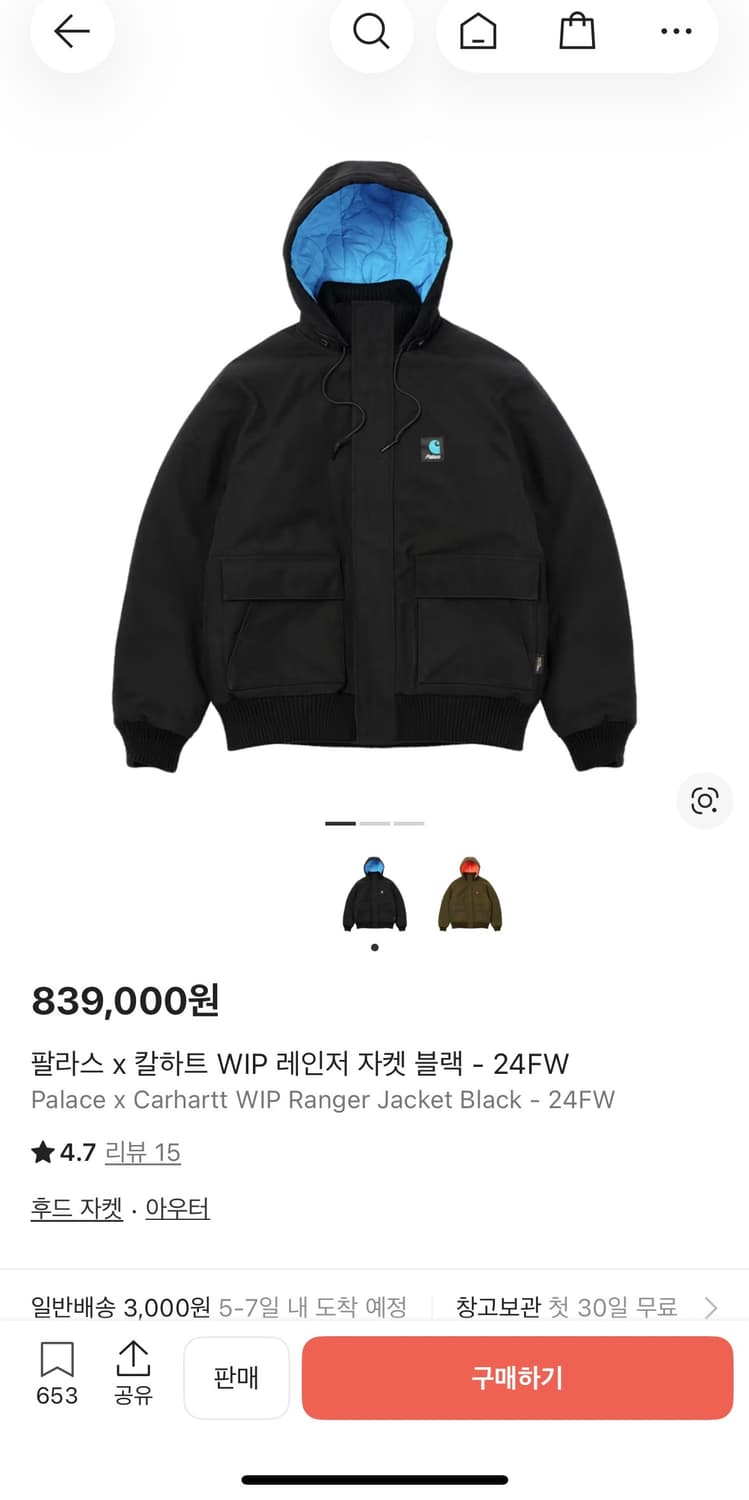
Task: Open the search function
Action: [x=371, y=31]
